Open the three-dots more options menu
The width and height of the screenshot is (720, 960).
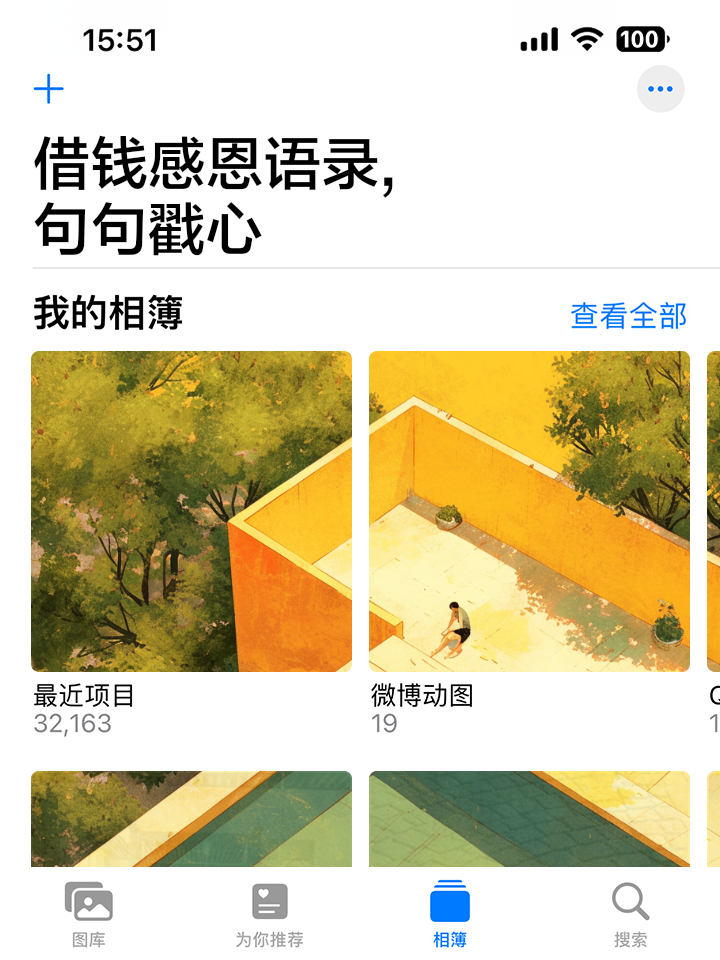click(660, 89)
